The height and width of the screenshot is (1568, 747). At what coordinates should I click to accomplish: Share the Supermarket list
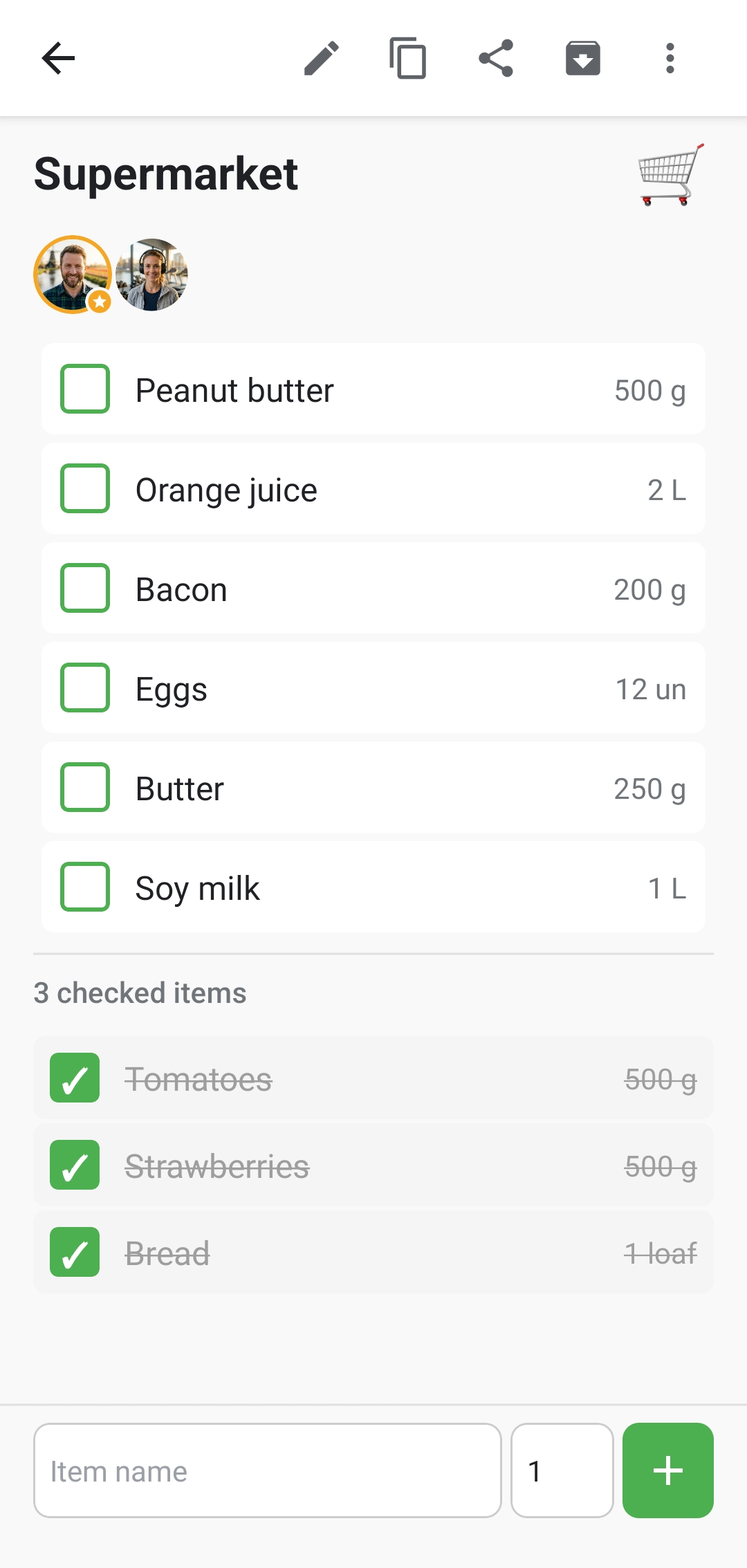pos(496,59)
